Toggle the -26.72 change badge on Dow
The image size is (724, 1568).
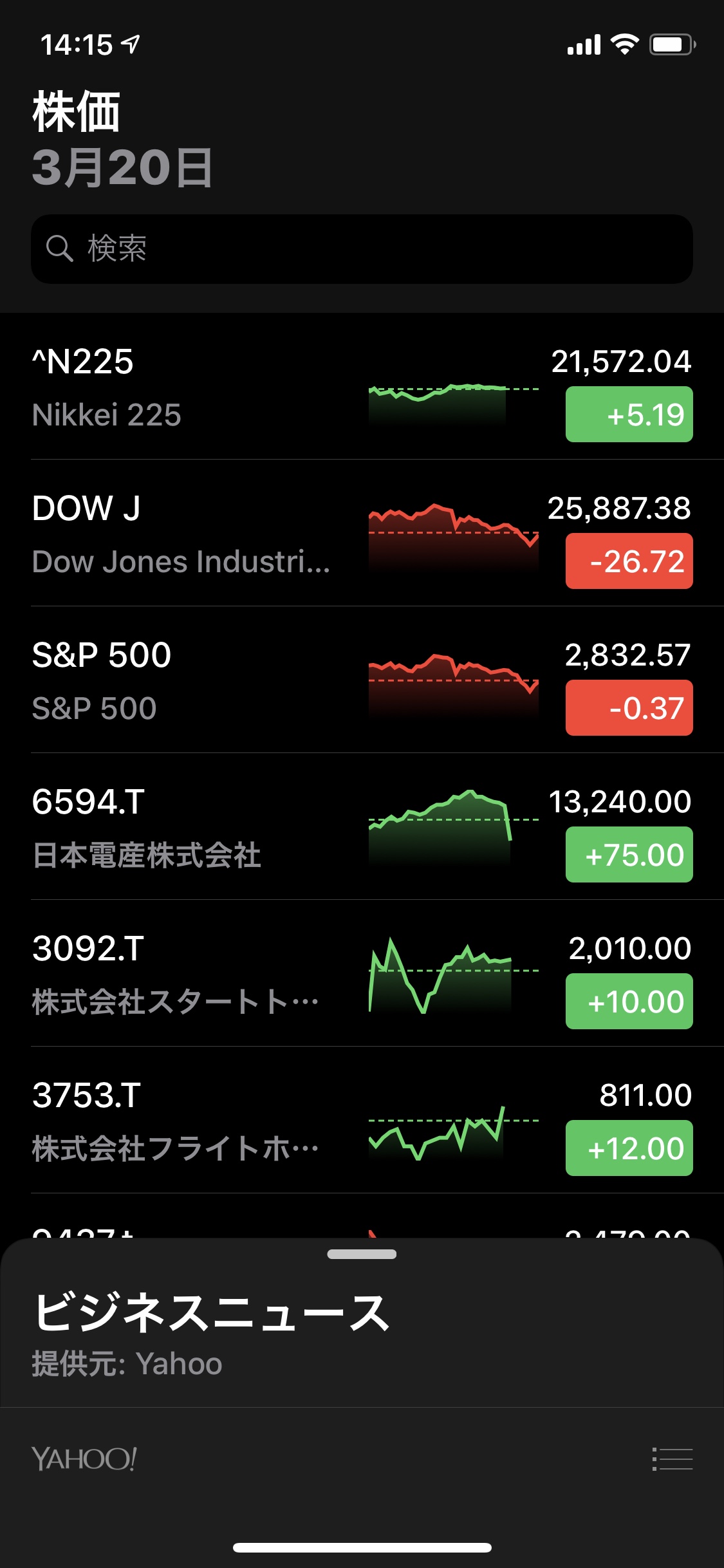coord(629,561)
